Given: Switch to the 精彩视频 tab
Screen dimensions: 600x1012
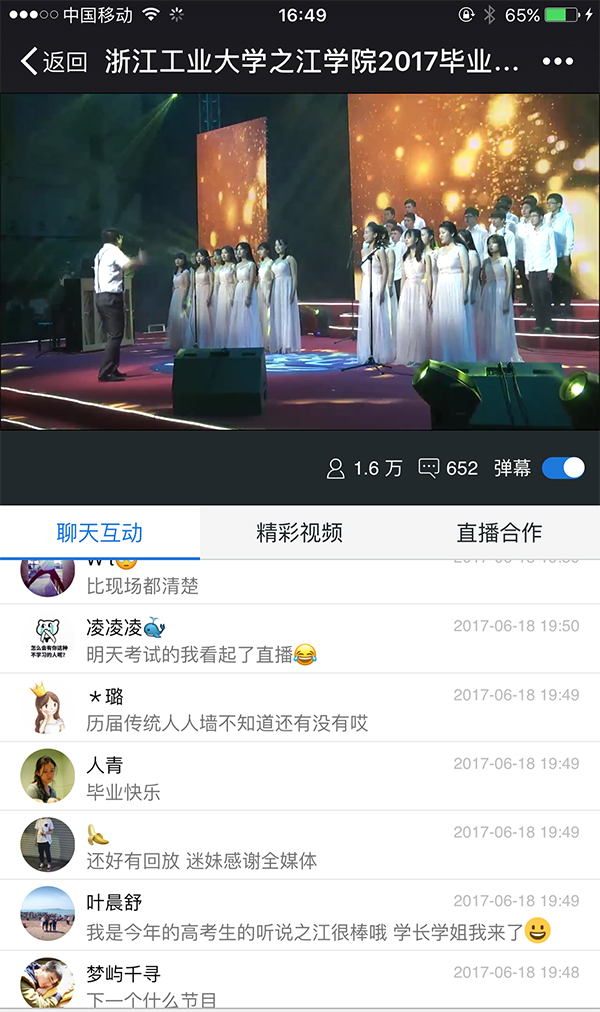Looking at the screenshot, I should pos(299,532).
